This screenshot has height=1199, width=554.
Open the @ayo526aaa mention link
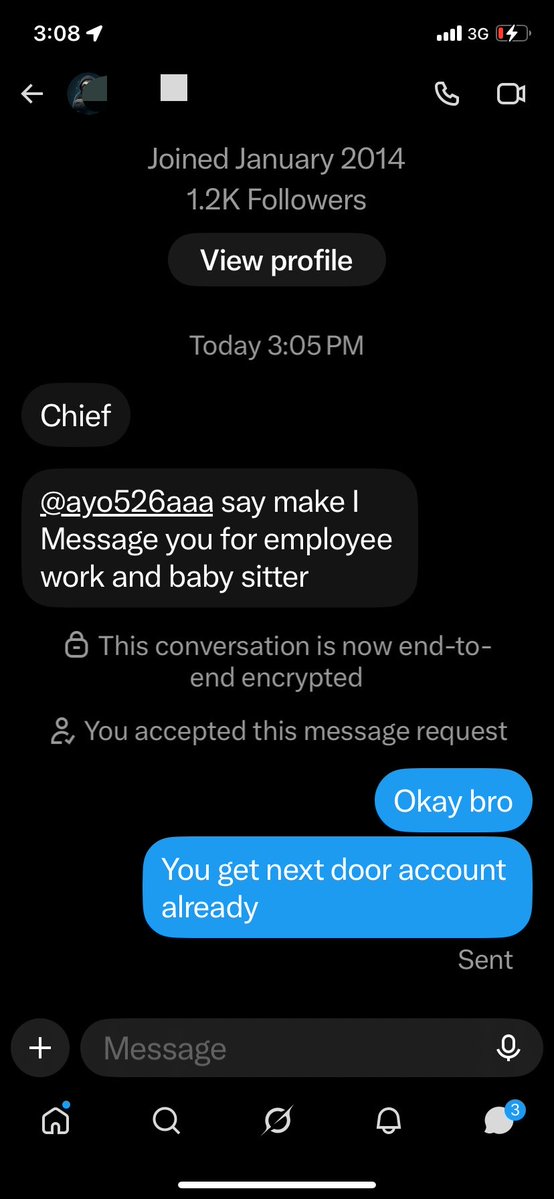point(127,503)
